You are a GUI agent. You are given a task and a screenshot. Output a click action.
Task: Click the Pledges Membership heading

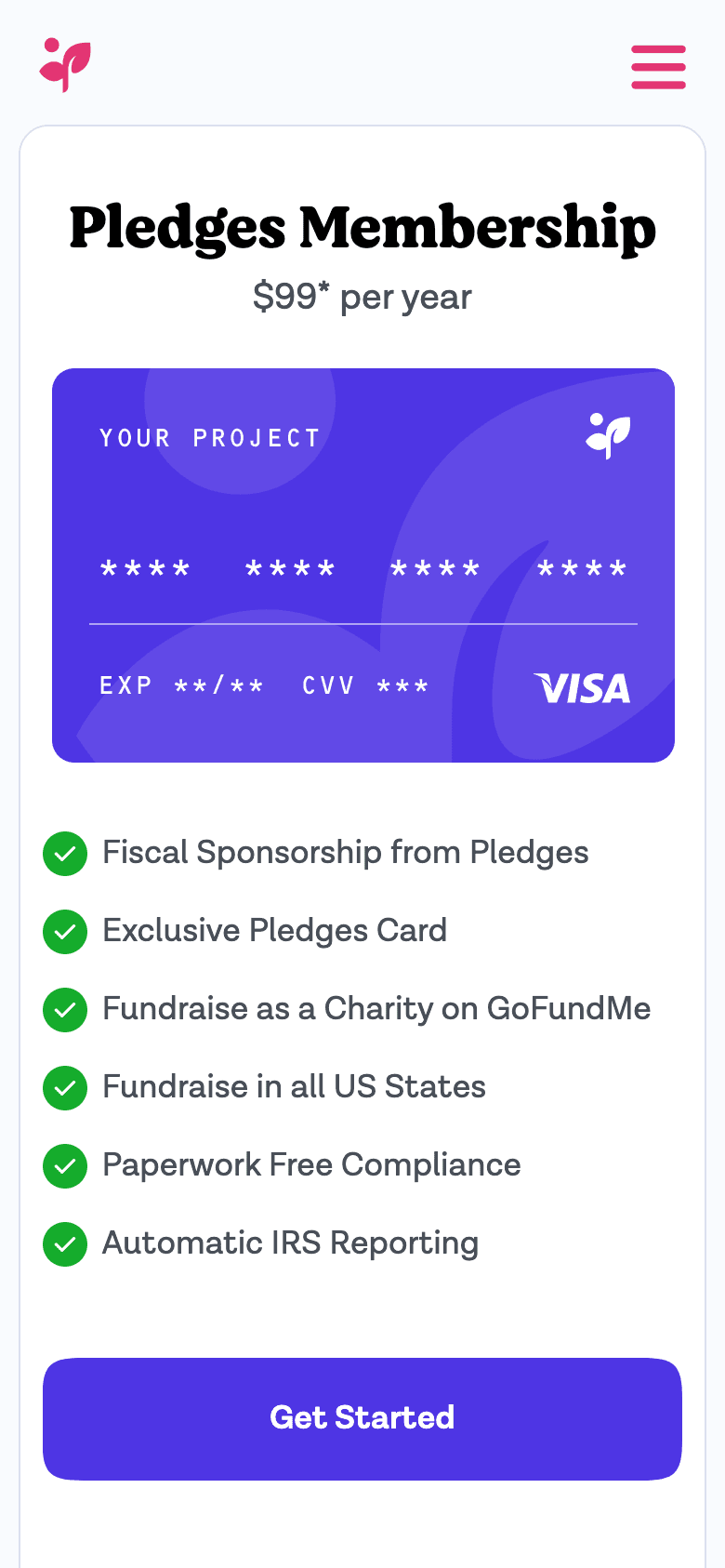362,227
